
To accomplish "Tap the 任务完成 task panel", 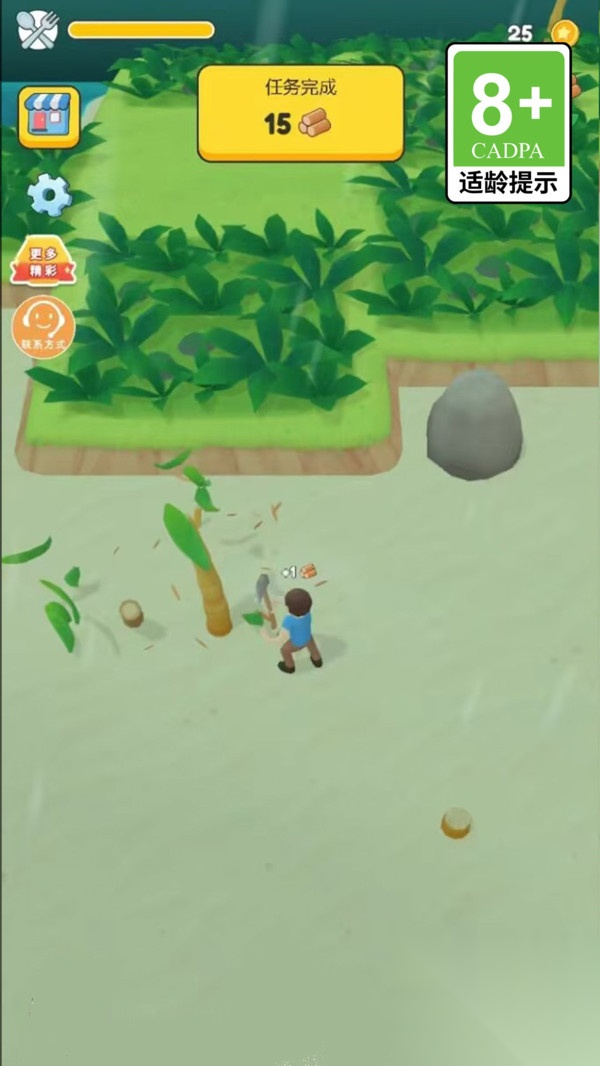I will tap(301, 114).
